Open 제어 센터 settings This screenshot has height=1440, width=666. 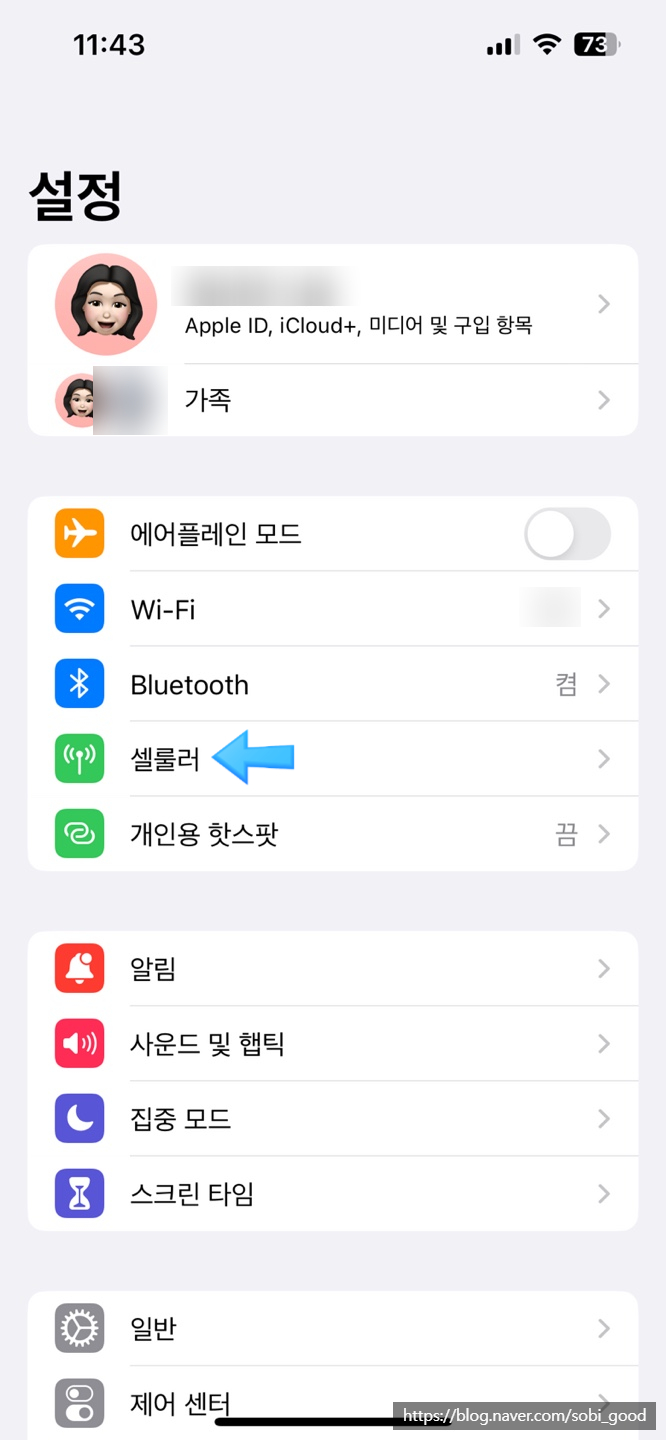[x=300, y=1402]
